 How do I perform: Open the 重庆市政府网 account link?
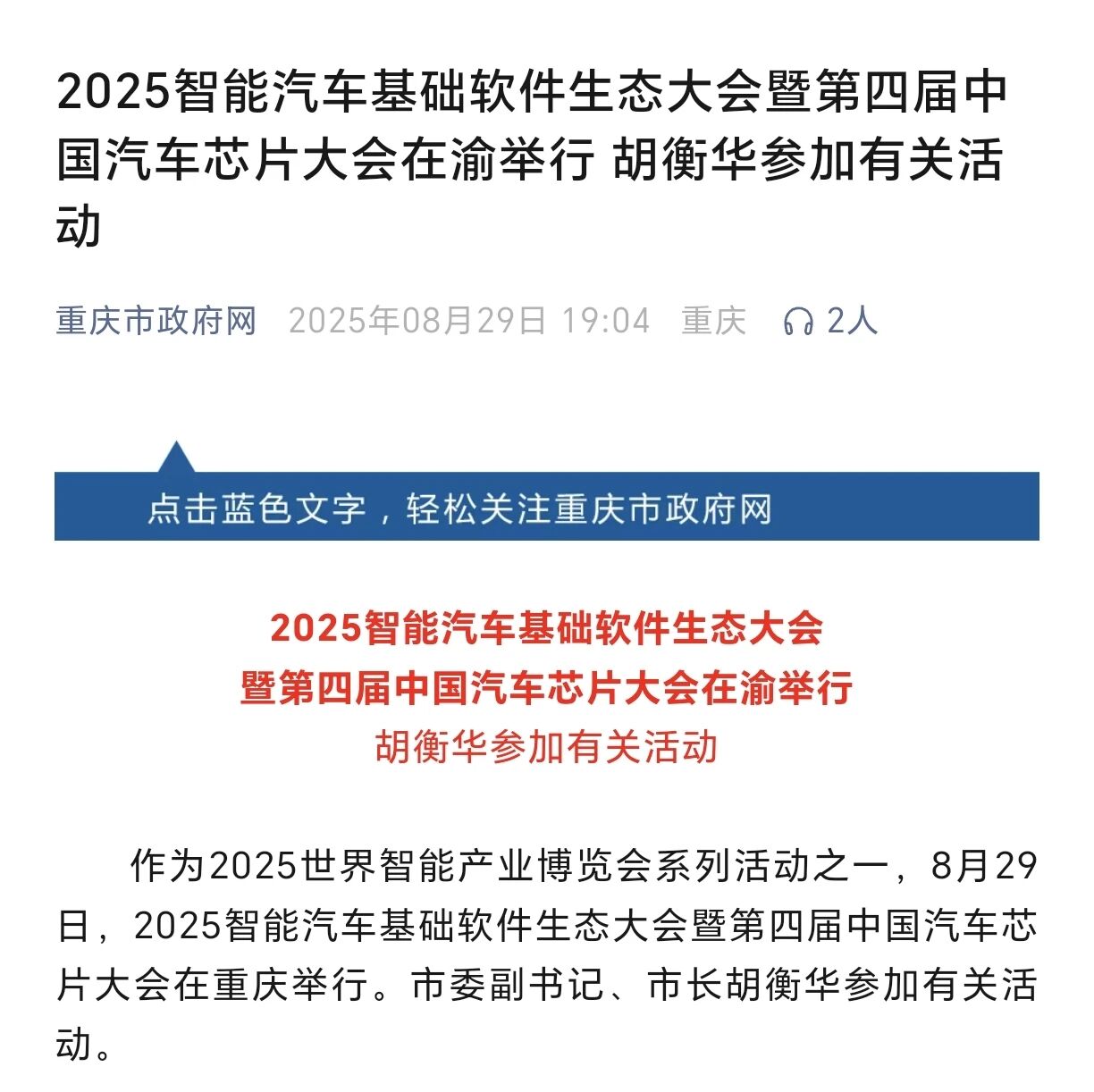(x=156, y=321)
